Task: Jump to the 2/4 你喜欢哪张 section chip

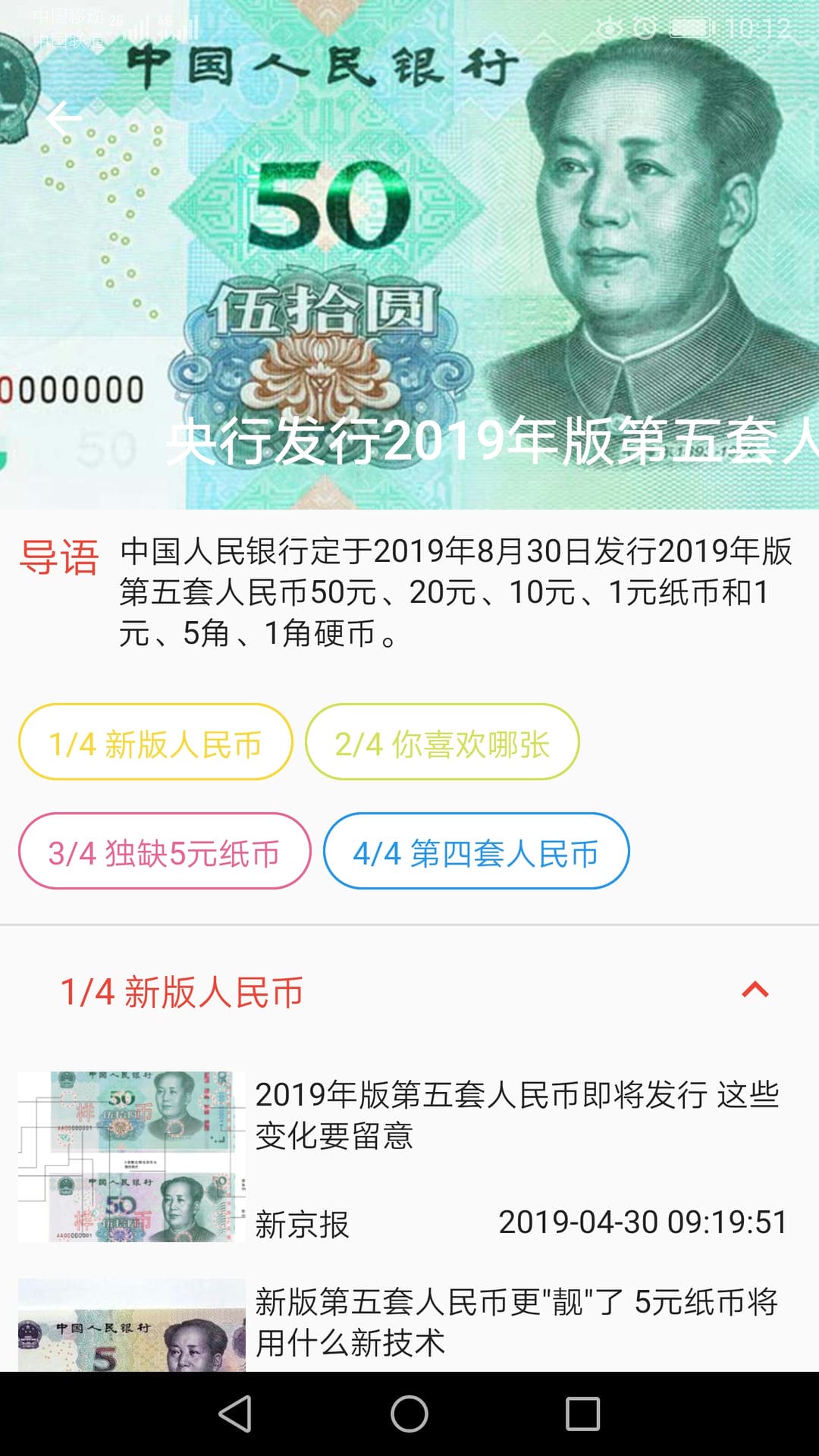Action: pyautogui.click(x=442, y=742)
